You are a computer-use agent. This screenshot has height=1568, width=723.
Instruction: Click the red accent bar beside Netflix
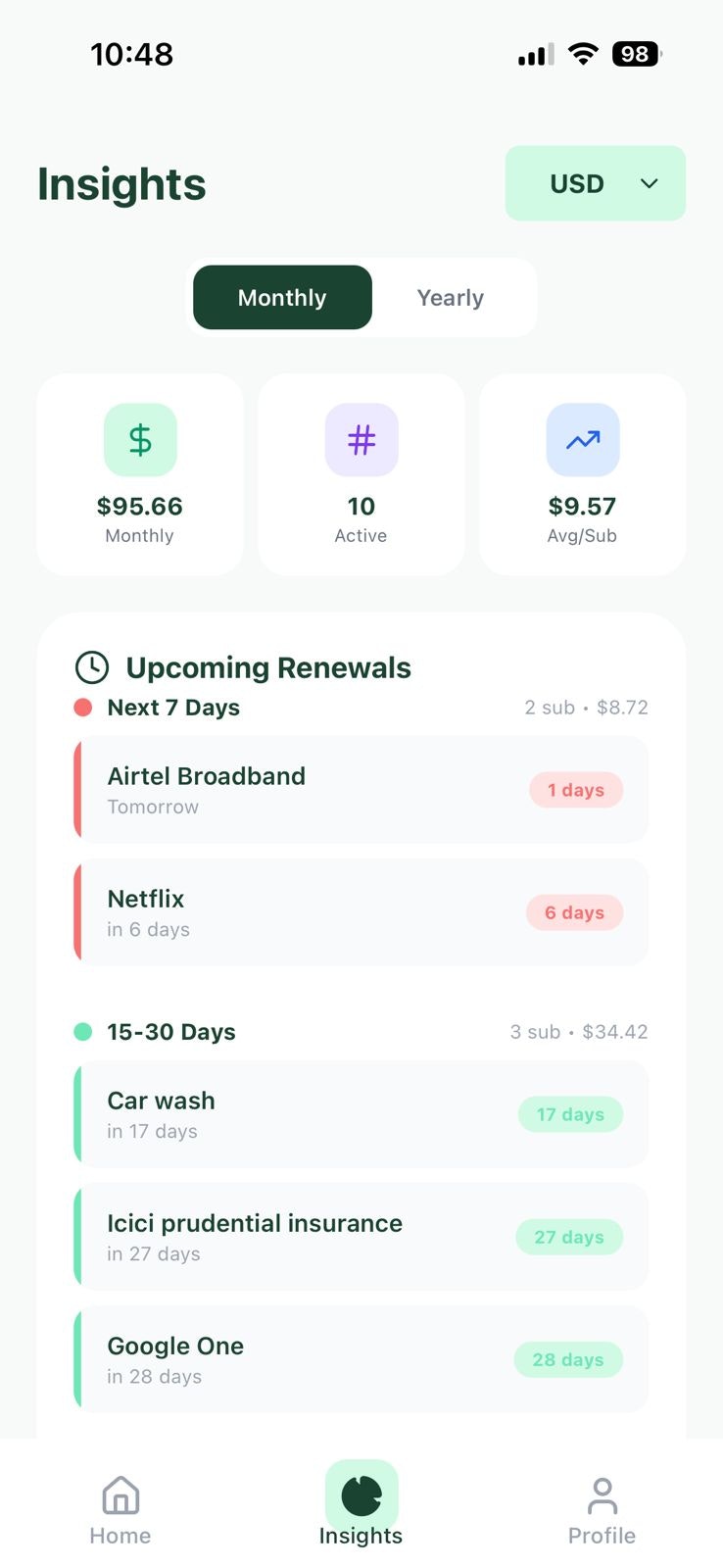pos(77,912)
